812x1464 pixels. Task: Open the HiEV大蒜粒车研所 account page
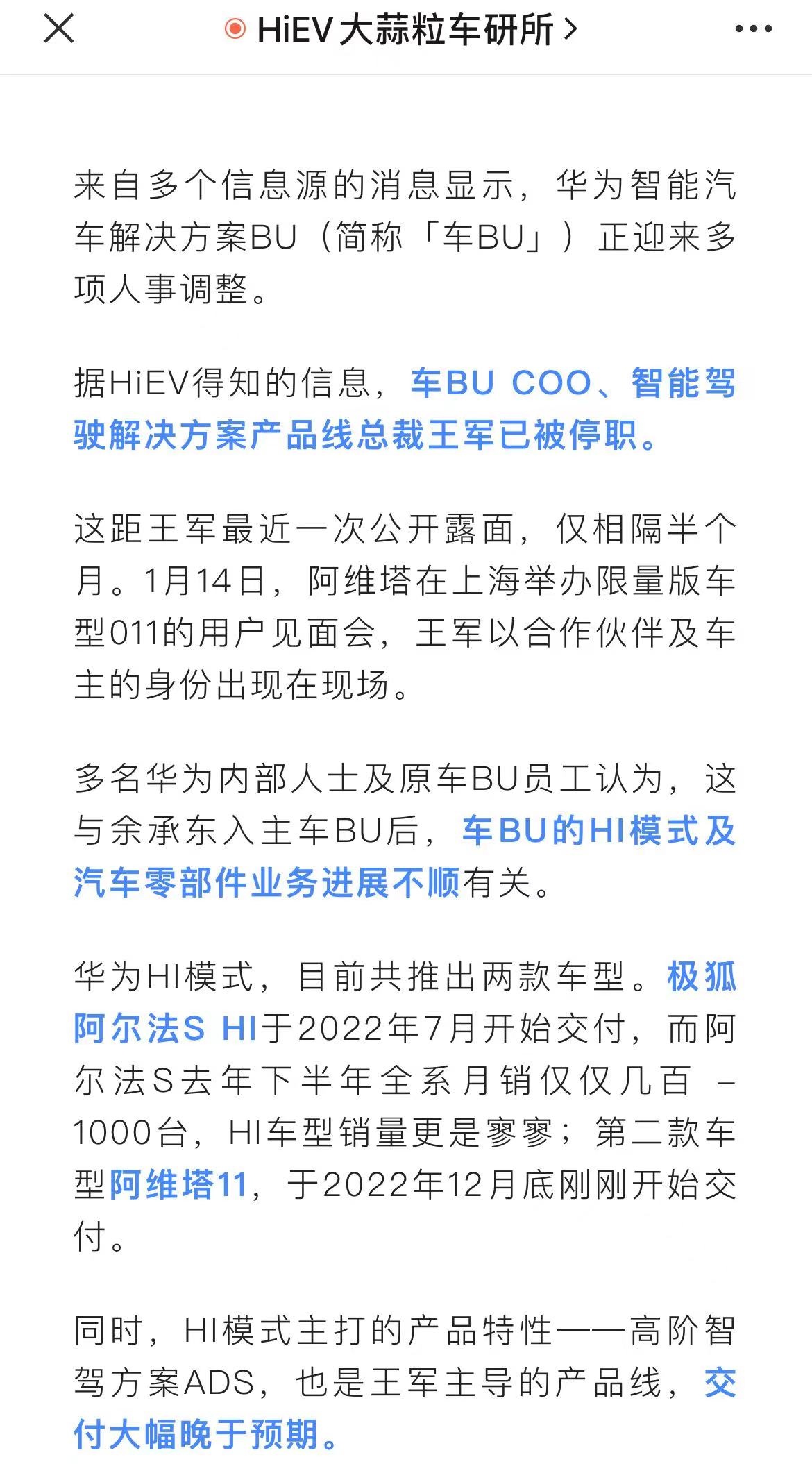pyautogui.click(x=402, y=30)
